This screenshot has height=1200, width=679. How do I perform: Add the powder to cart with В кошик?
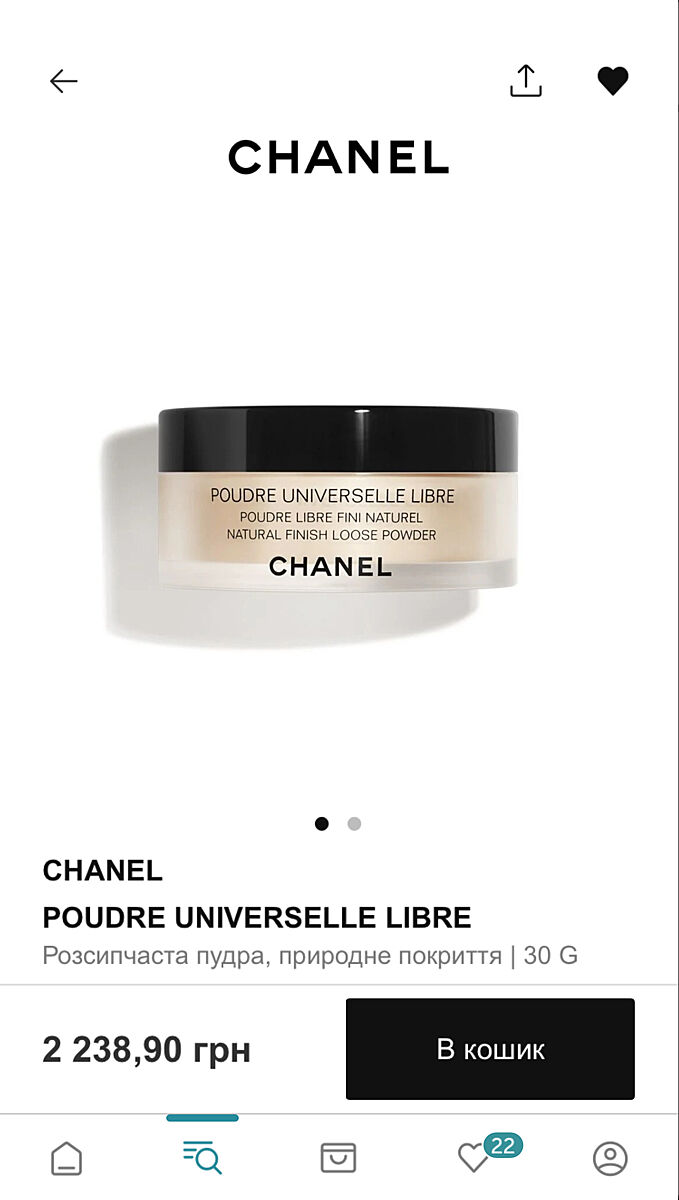[x=490, y=1049]
